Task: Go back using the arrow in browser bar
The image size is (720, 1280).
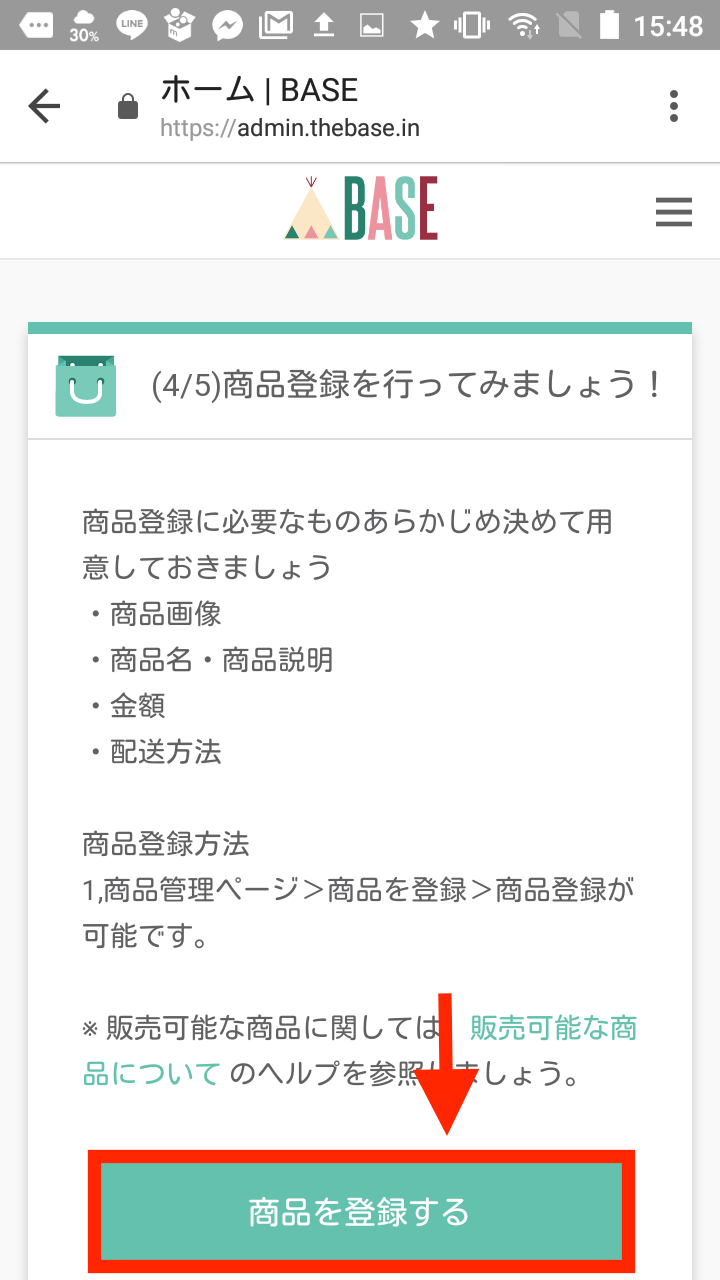Action: point(44,106)
